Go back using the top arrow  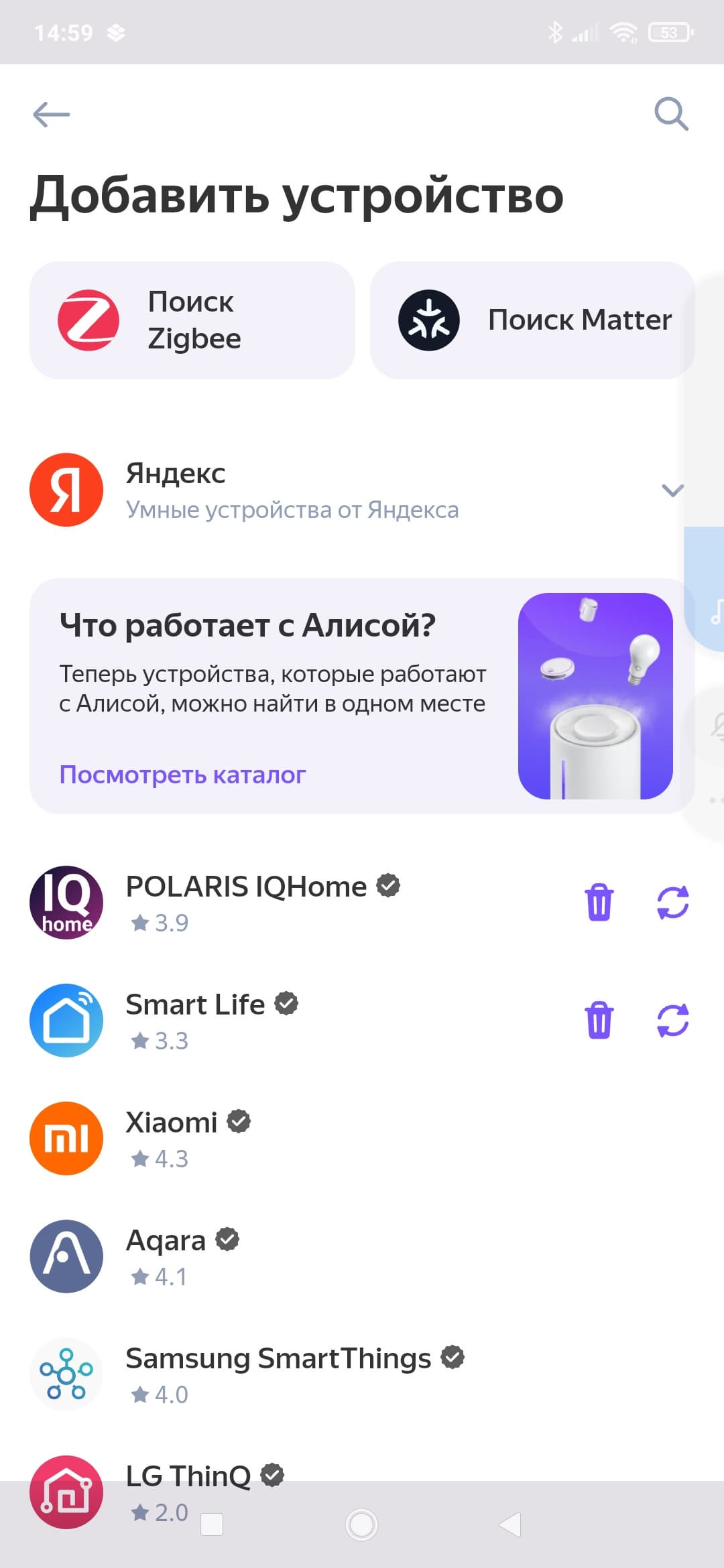click(52, 114)
